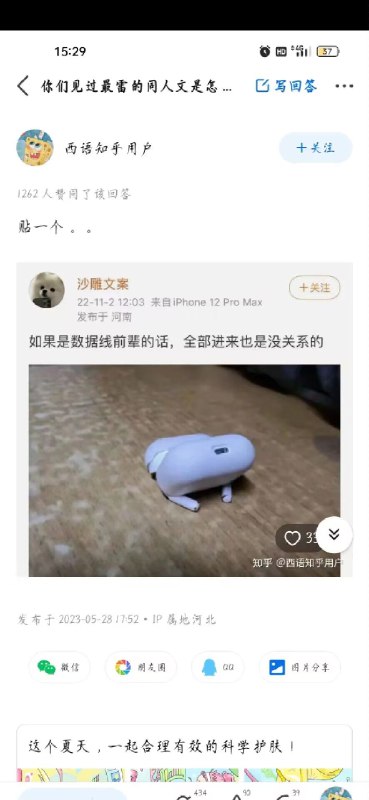Select 图片分享 to share as image
The width and height of the screenshot is (369, 800).
pos(300,667)
